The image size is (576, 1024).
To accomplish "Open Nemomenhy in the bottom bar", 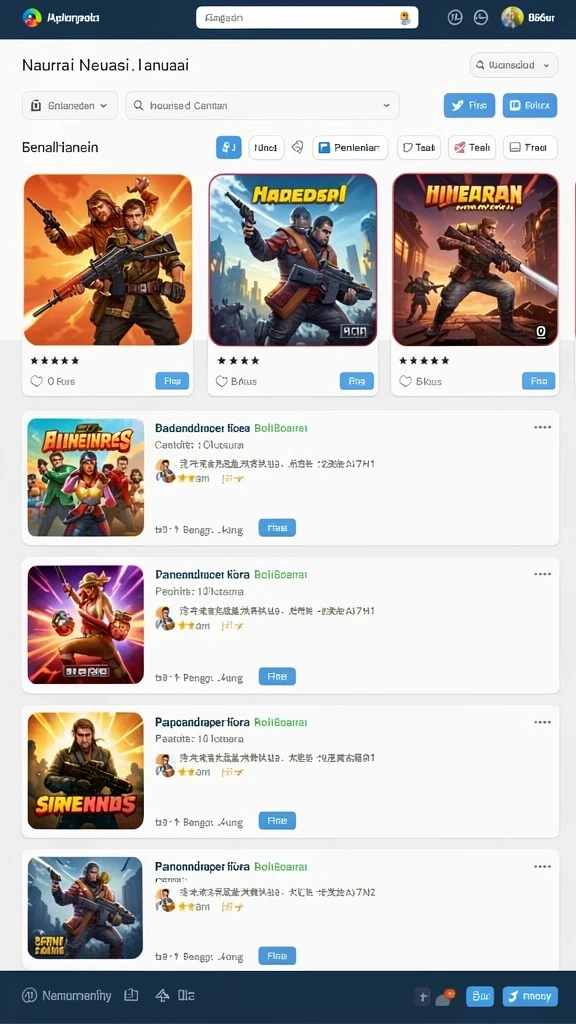I will pos(67,996).
